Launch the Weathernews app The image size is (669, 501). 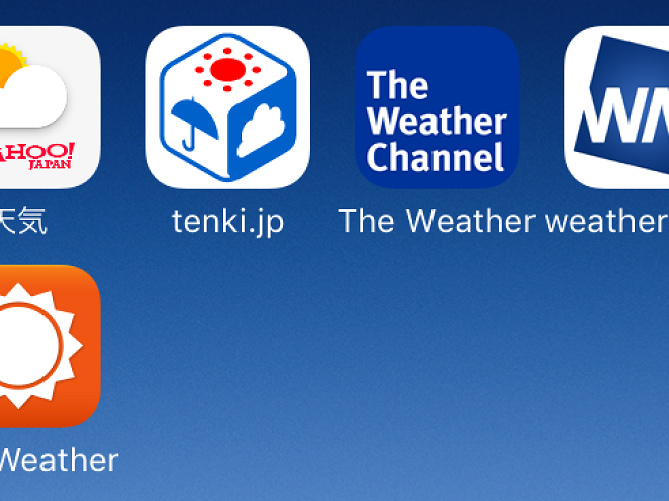620,107
